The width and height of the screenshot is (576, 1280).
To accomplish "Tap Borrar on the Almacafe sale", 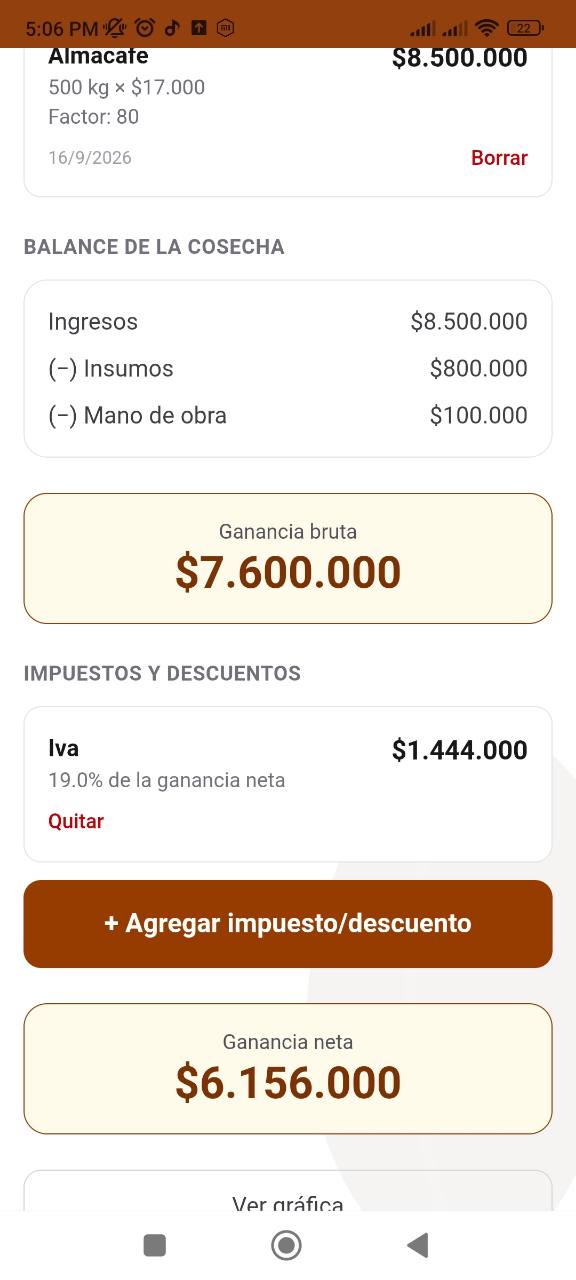I will coord(499,158).
